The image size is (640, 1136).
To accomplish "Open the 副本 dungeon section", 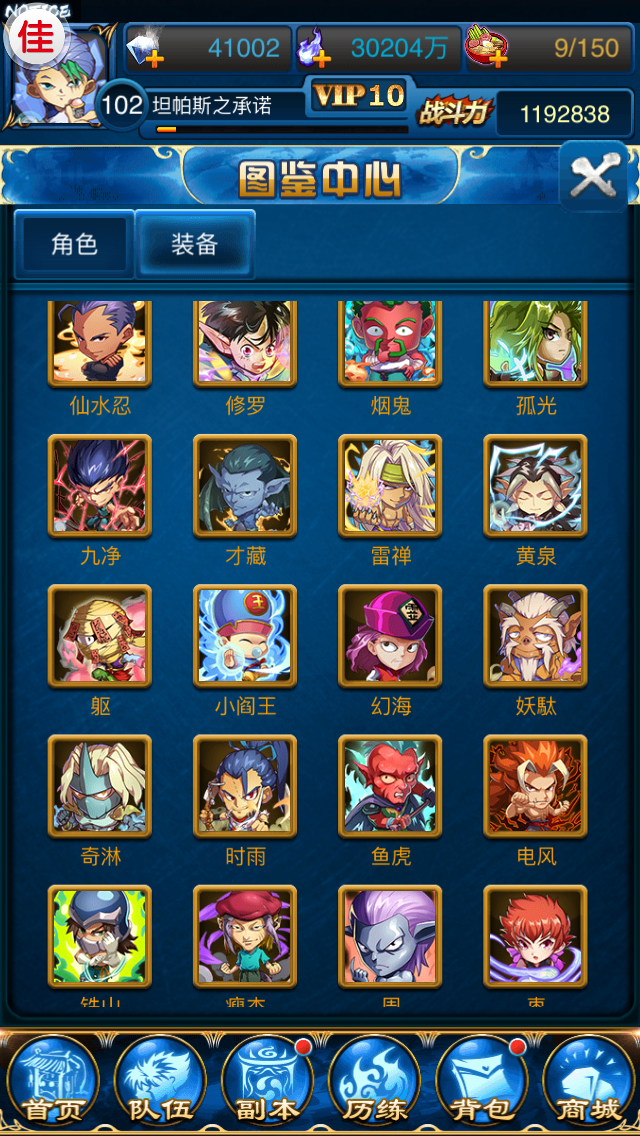I will [267, 1082].
